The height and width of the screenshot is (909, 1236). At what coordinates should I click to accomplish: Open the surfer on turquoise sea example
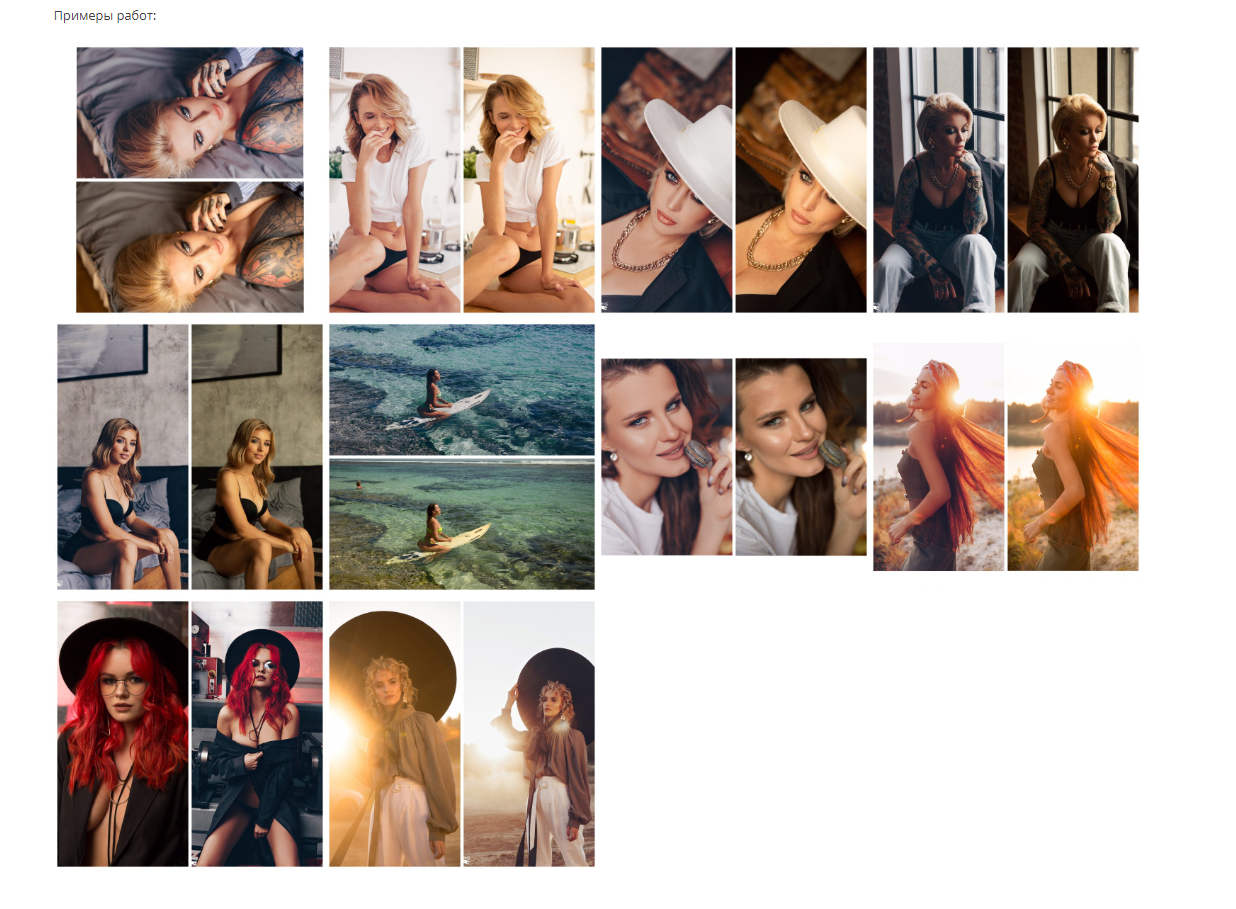click(462, 456)
